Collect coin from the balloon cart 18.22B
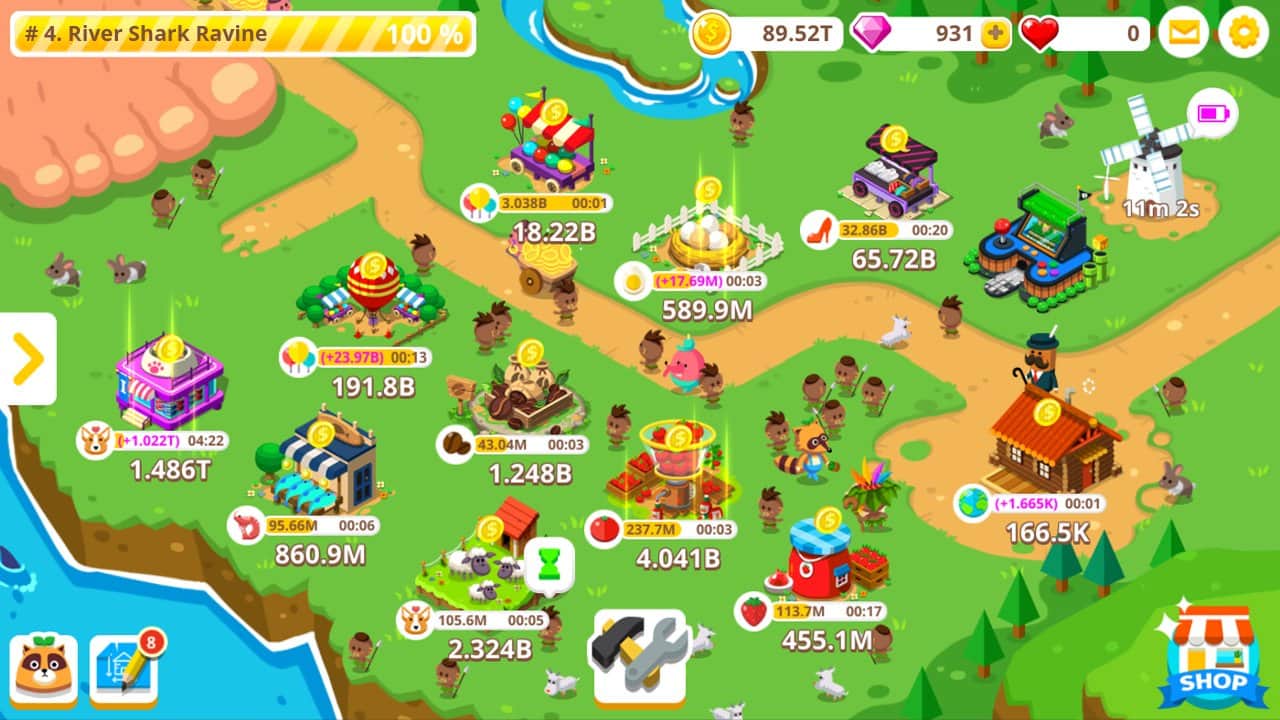The width and height of the screenshot is (1280, 720). (554, 111)
